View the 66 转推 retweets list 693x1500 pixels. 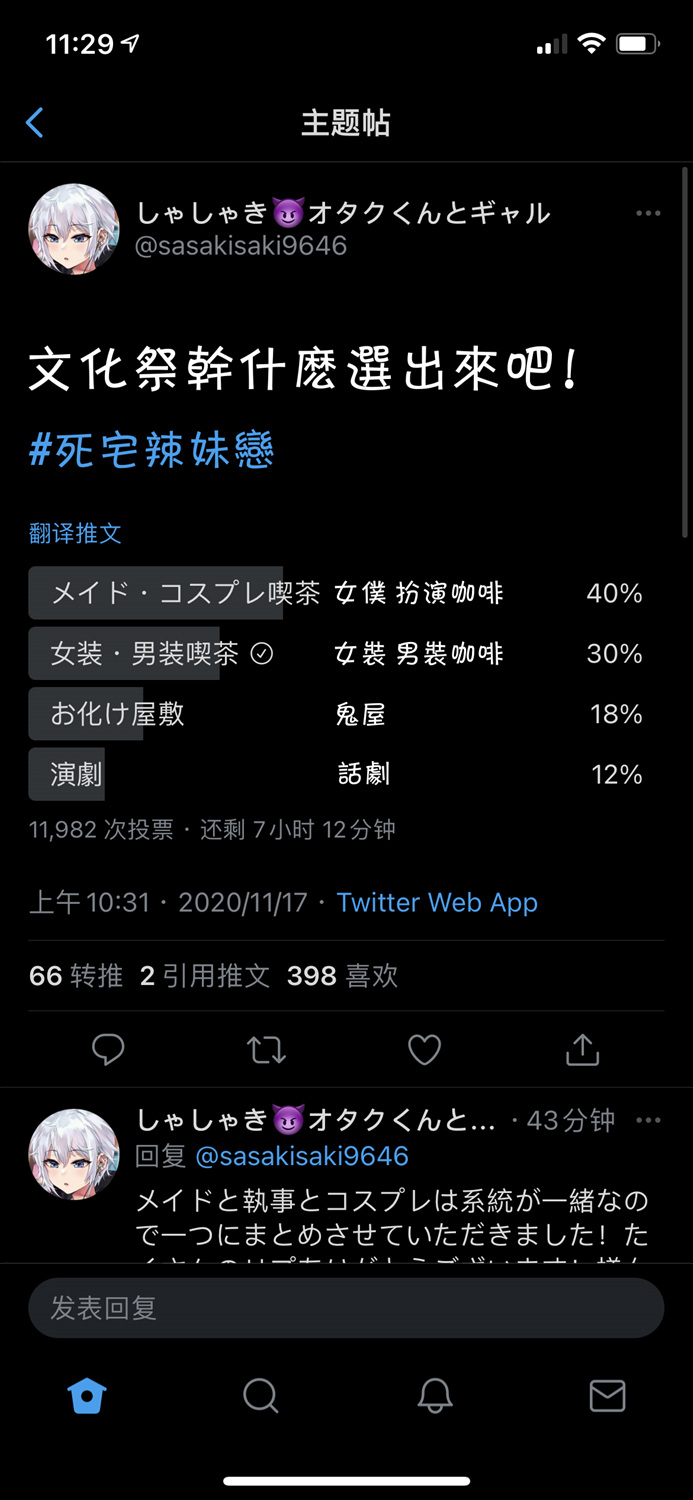76,976
